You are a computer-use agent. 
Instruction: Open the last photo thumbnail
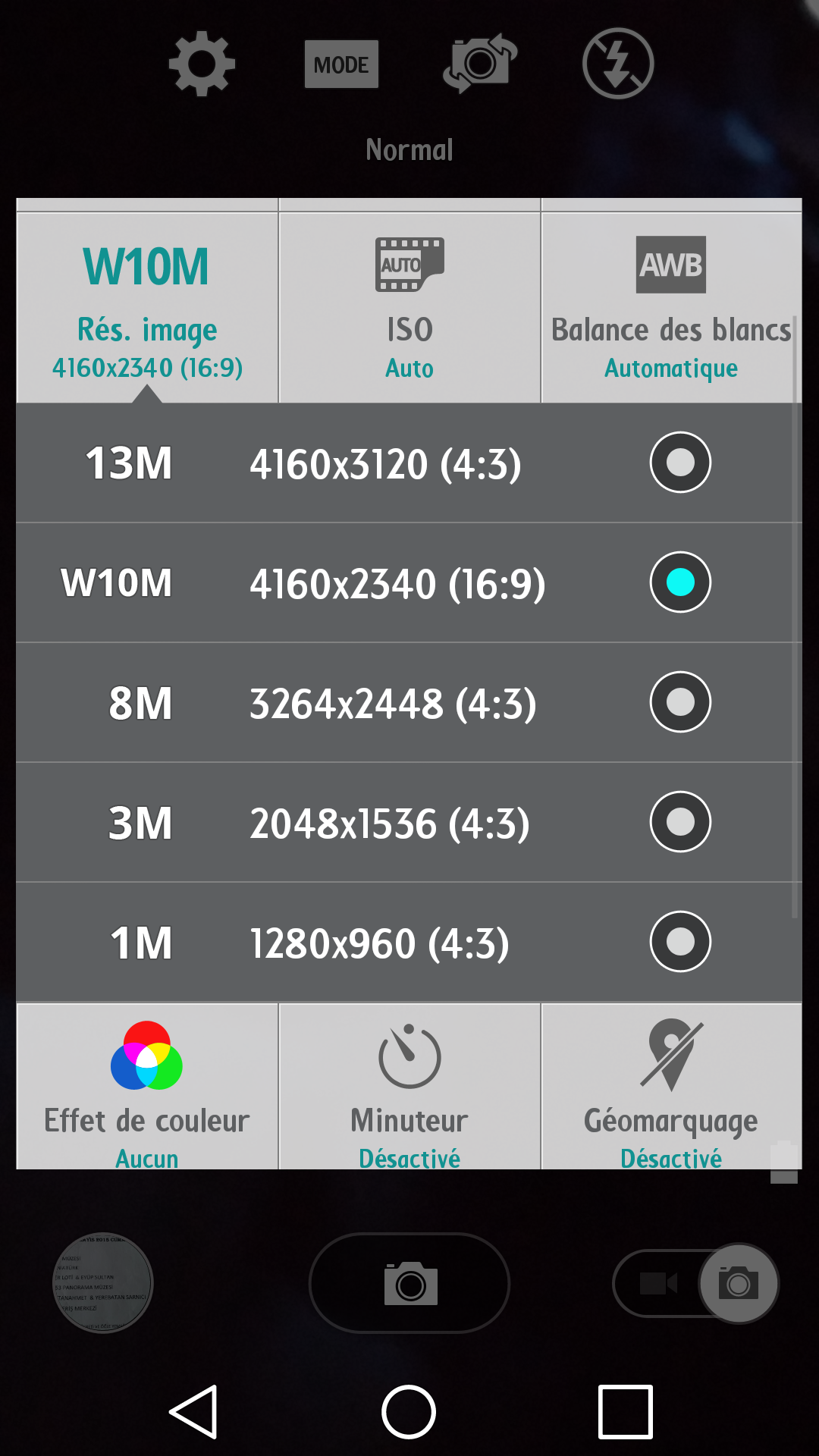coord(103,1283)
